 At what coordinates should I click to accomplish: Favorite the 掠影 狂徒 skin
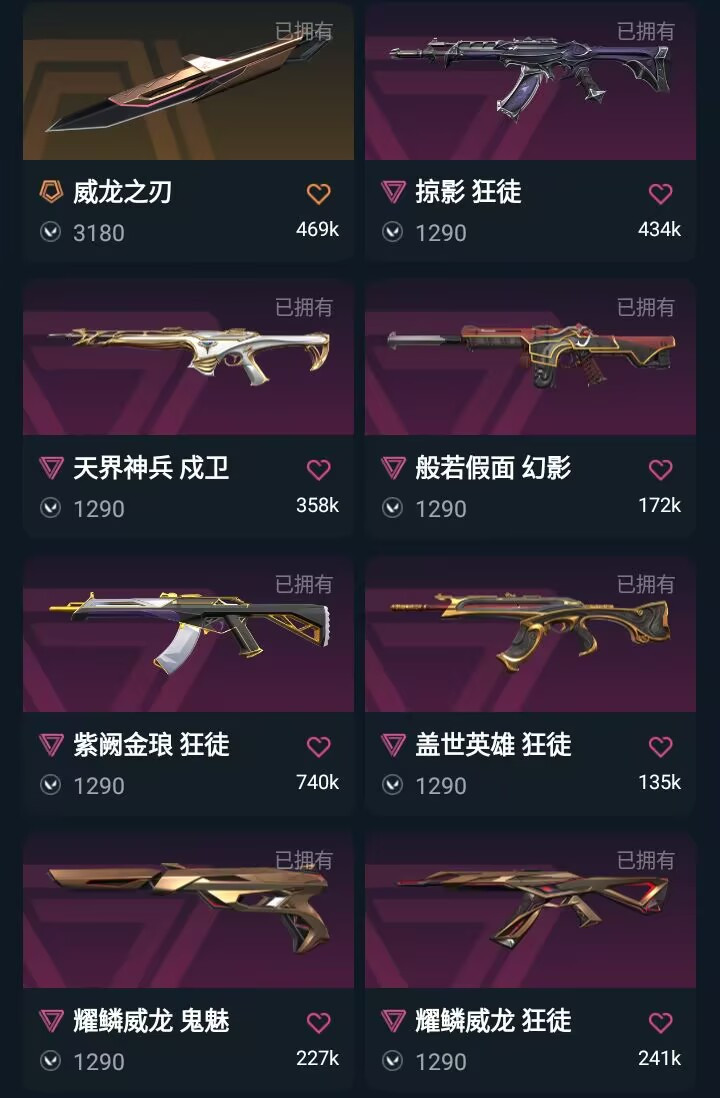(660, 193)
